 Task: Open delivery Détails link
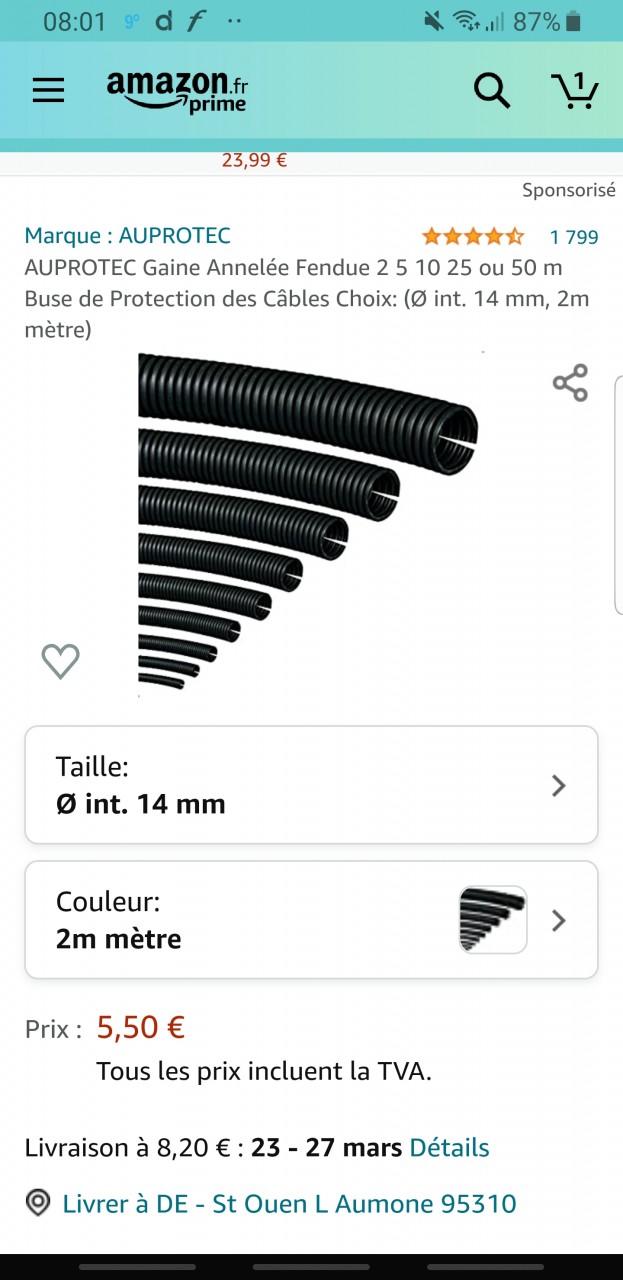click(449, 1147)
